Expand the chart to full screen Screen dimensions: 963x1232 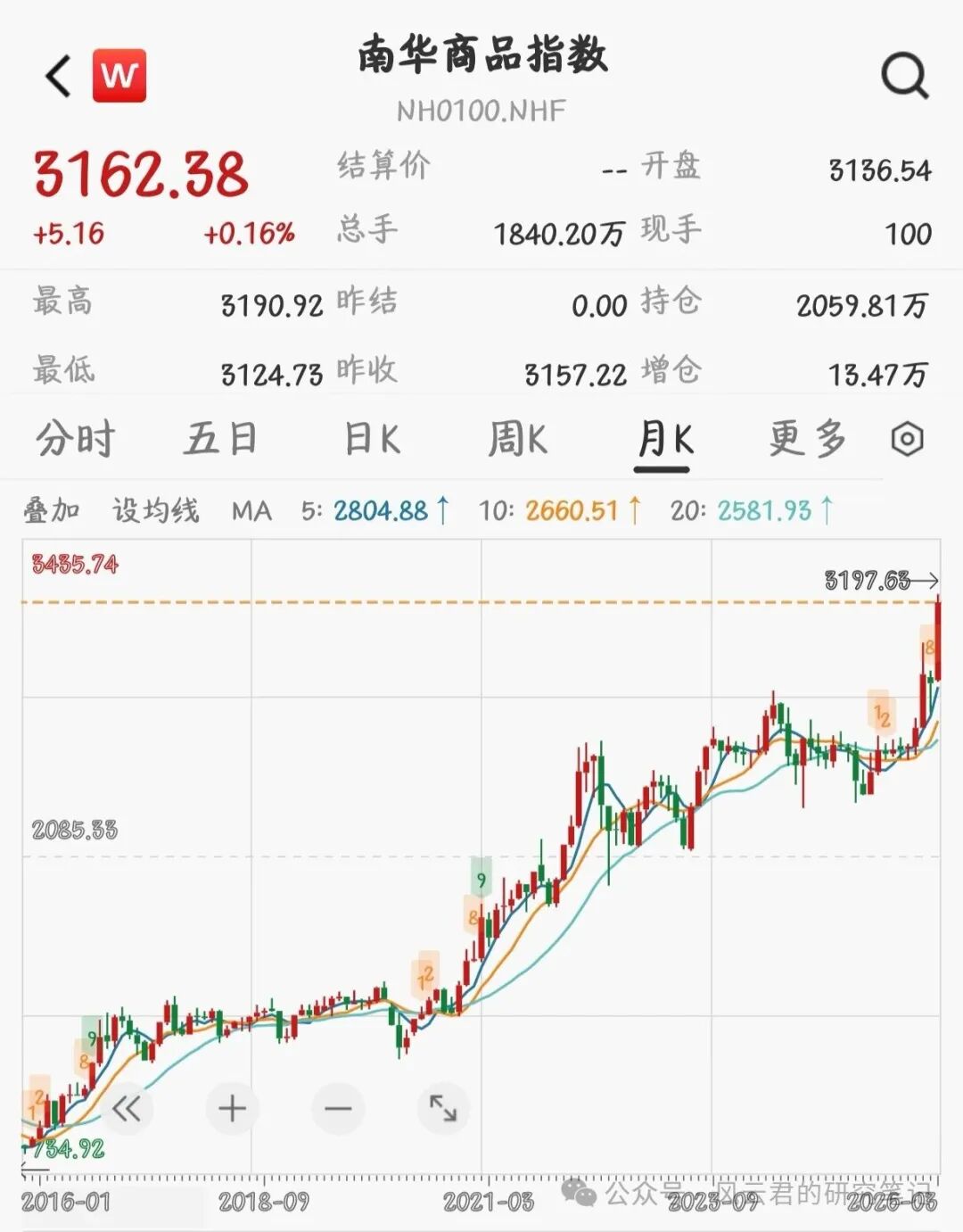coord(443,1109)
